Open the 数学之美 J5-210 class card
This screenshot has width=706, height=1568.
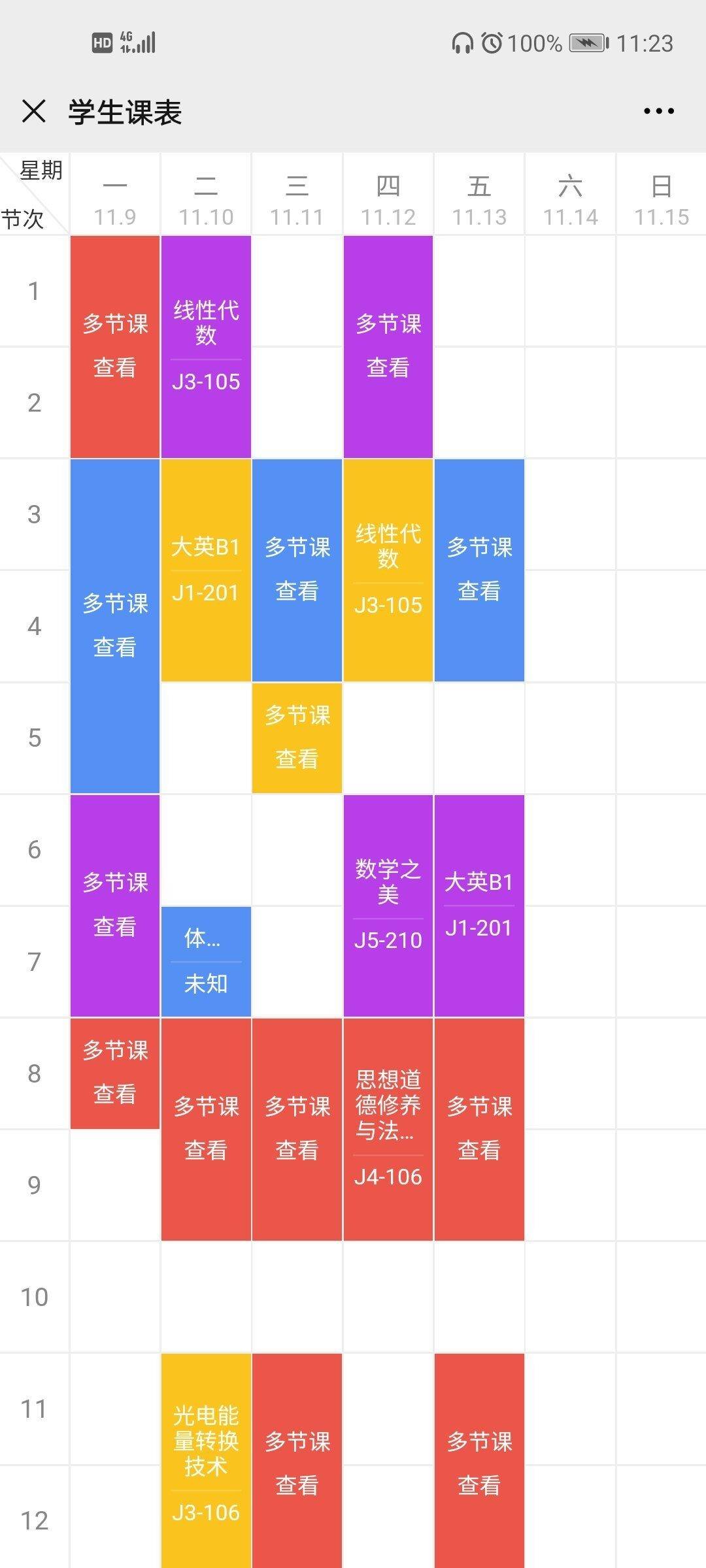tap(388, 906)
